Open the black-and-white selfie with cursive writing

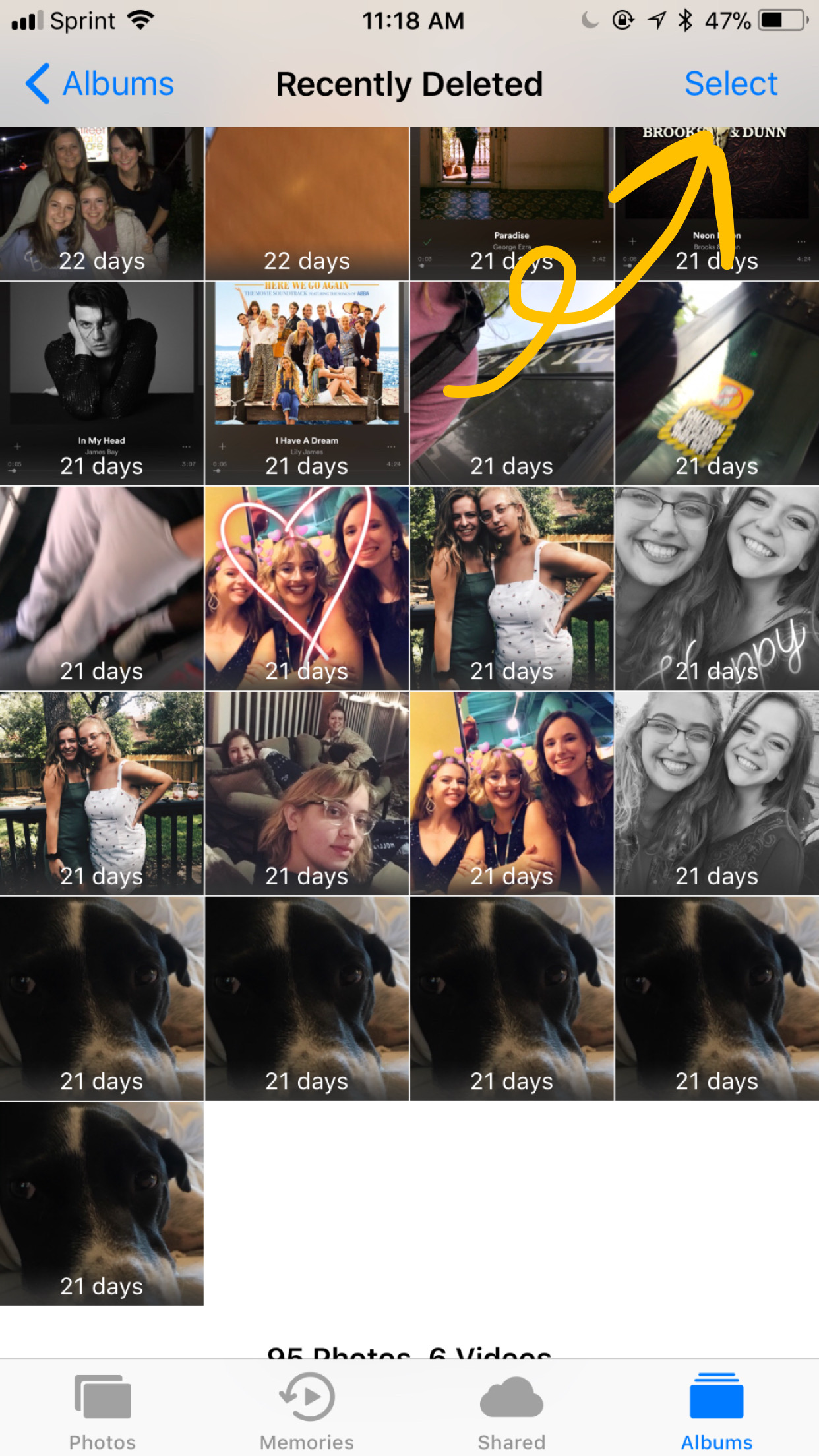[x=717, y=588]
